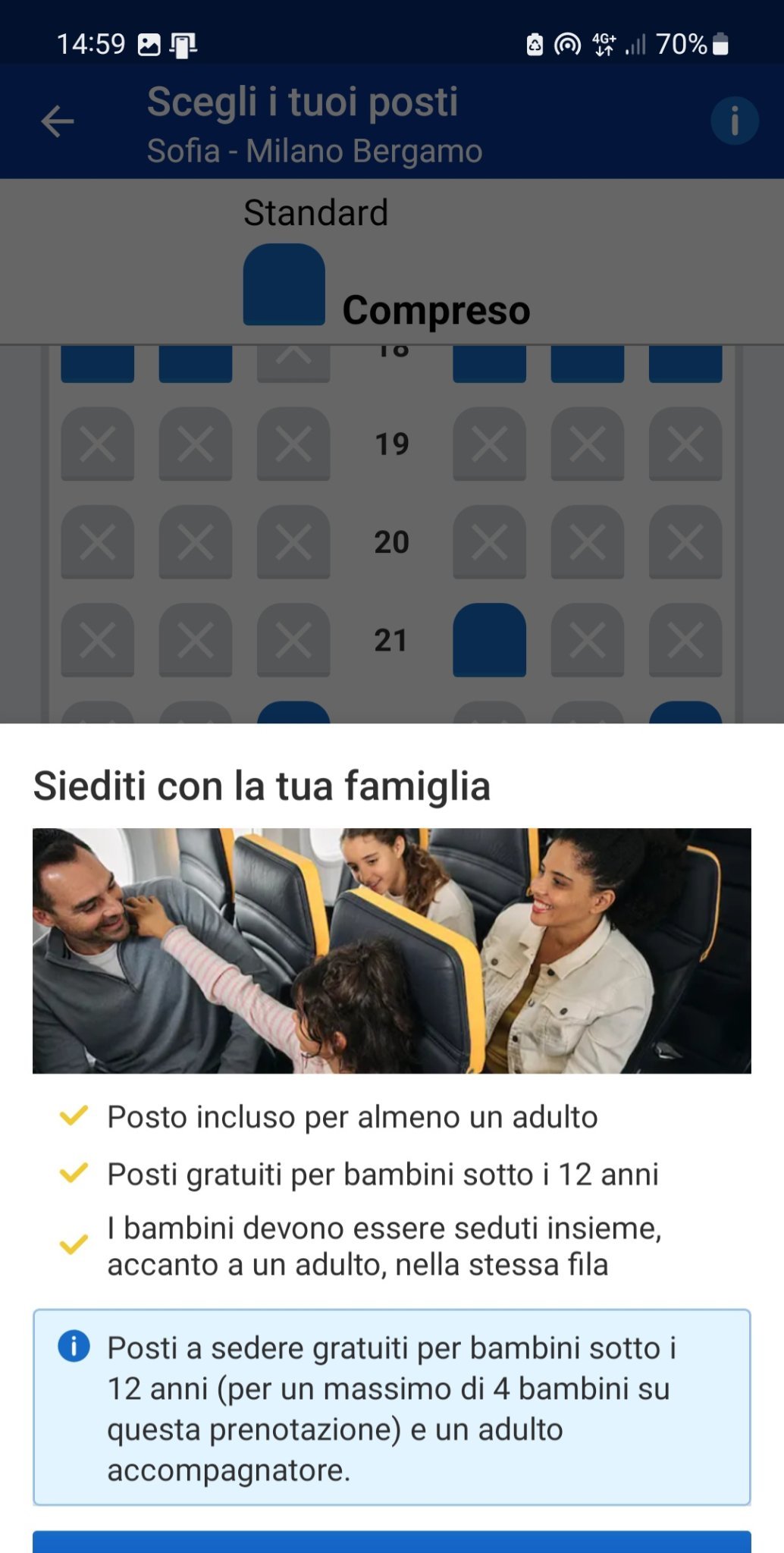Go back using the header arrow
The height and width of the screenshot is (1553, 784).
click(58, 121)
